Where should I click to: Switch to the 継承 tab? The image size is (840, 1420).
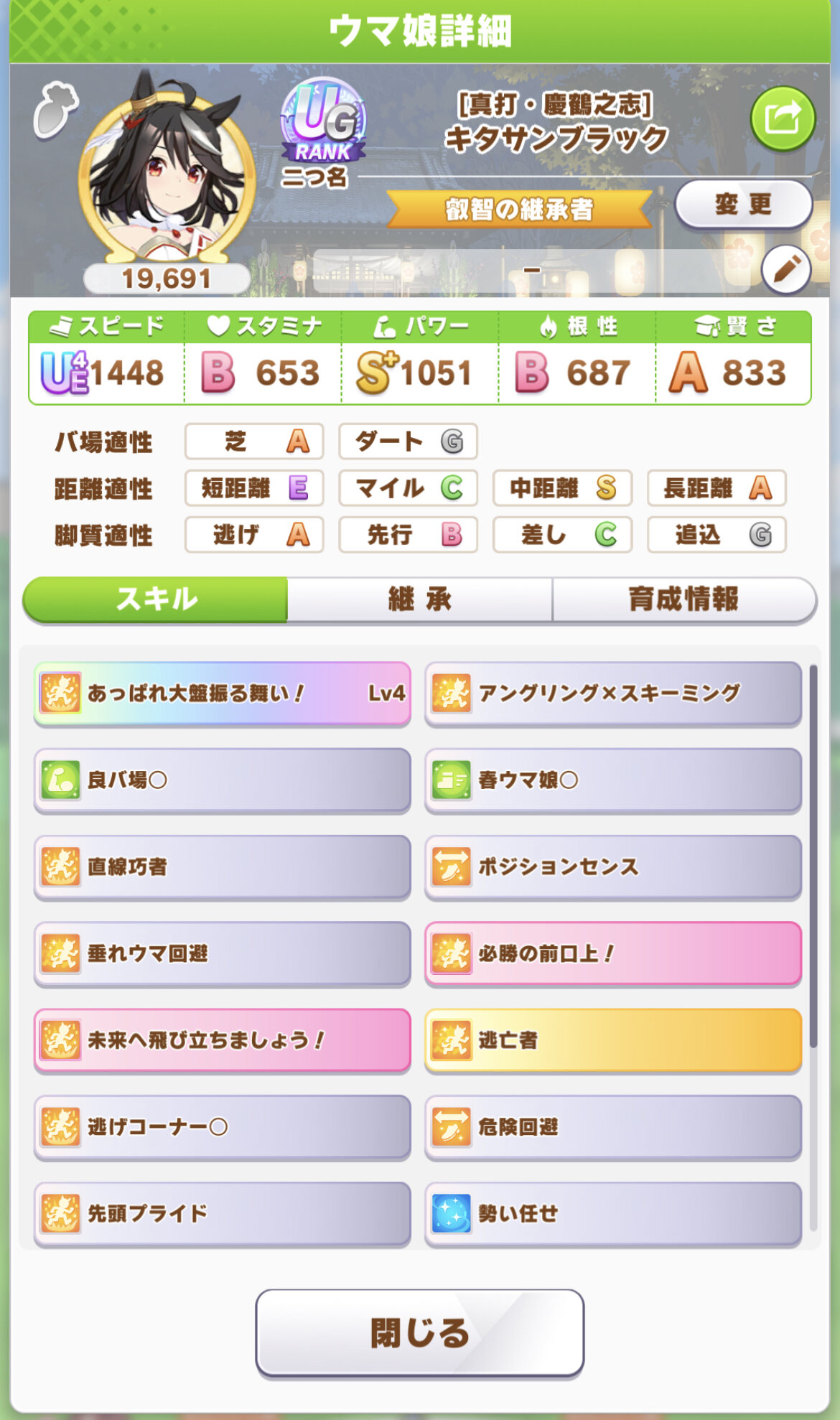pyautogui.click(x=420, y=599)
